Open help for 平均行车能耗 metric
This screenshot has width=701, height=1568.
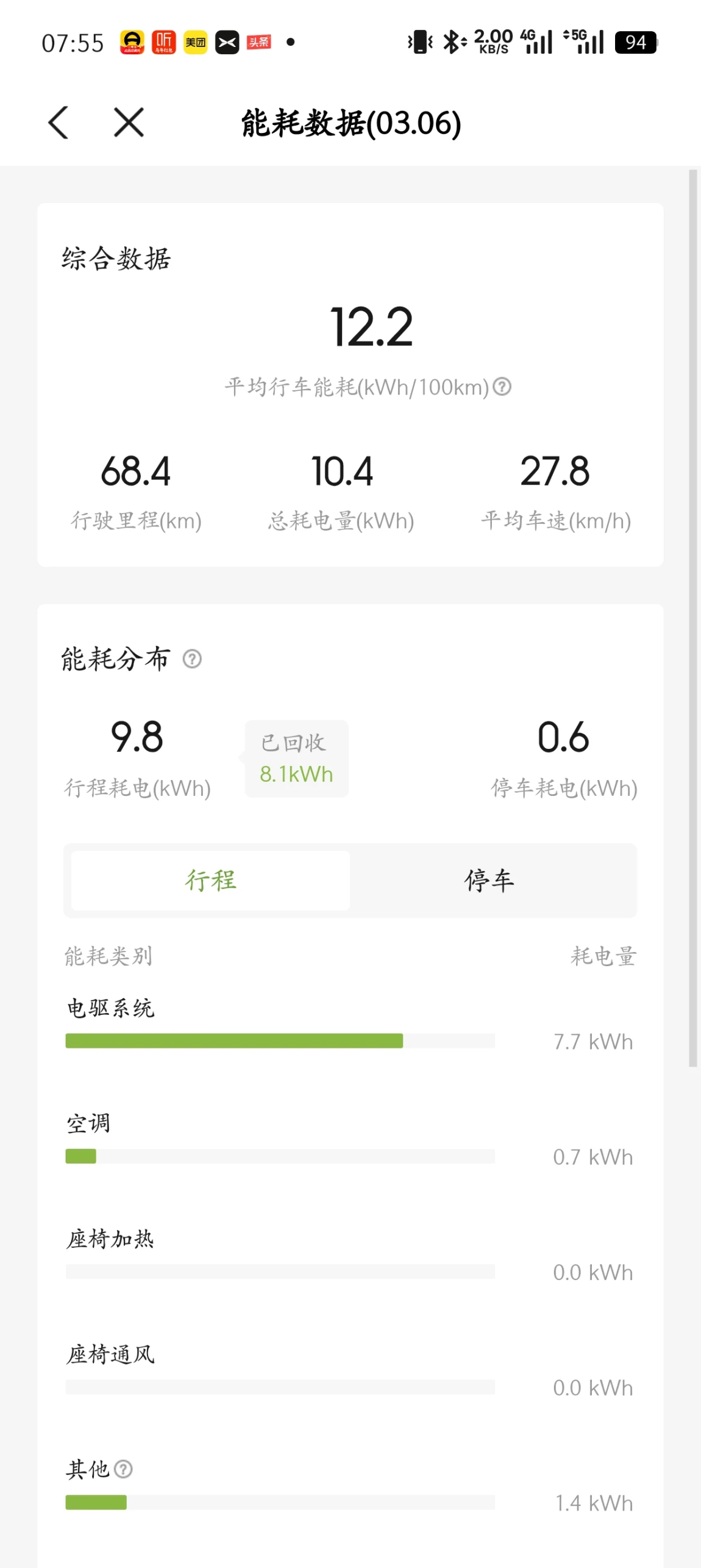502,387
